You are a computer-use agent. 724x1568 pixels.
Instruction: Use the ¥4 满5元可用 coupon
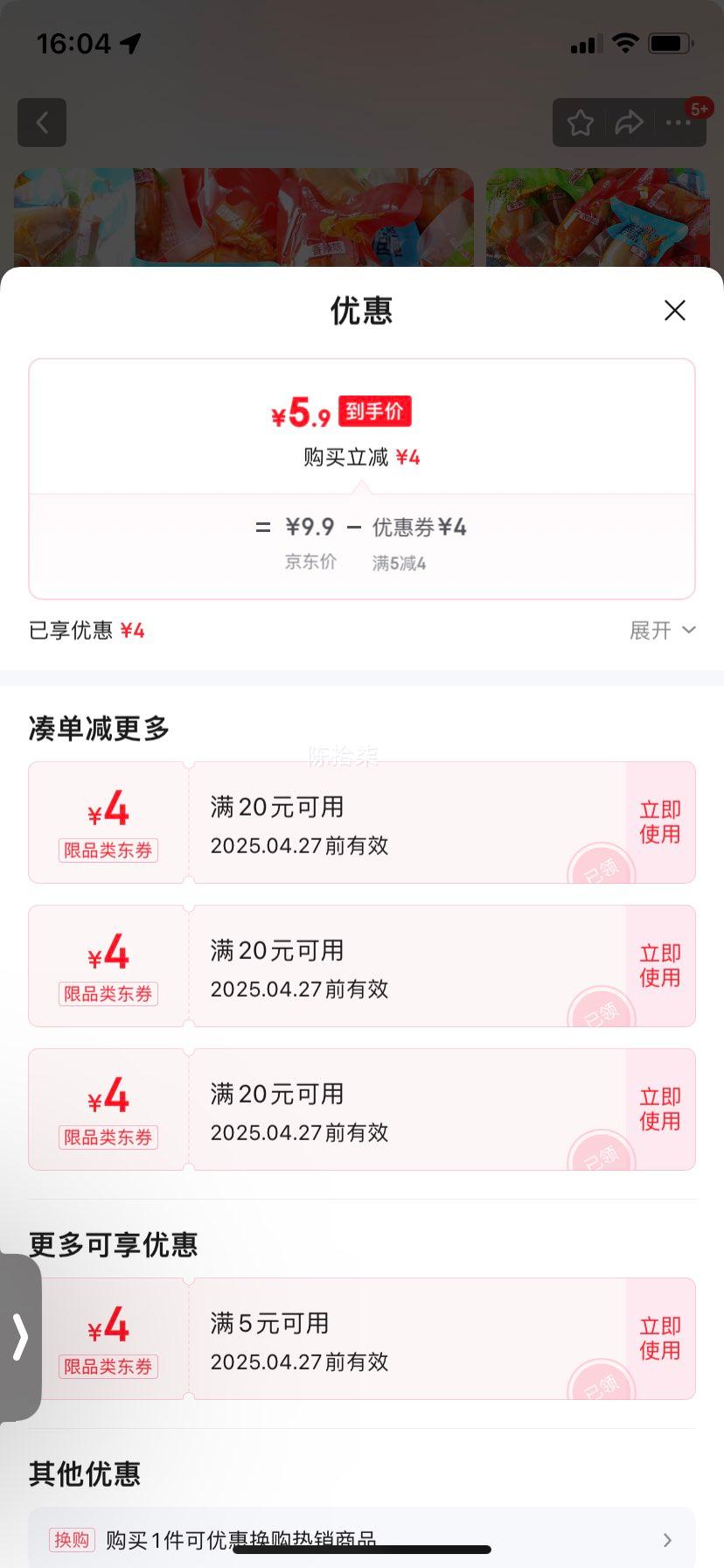(659, 1339)
